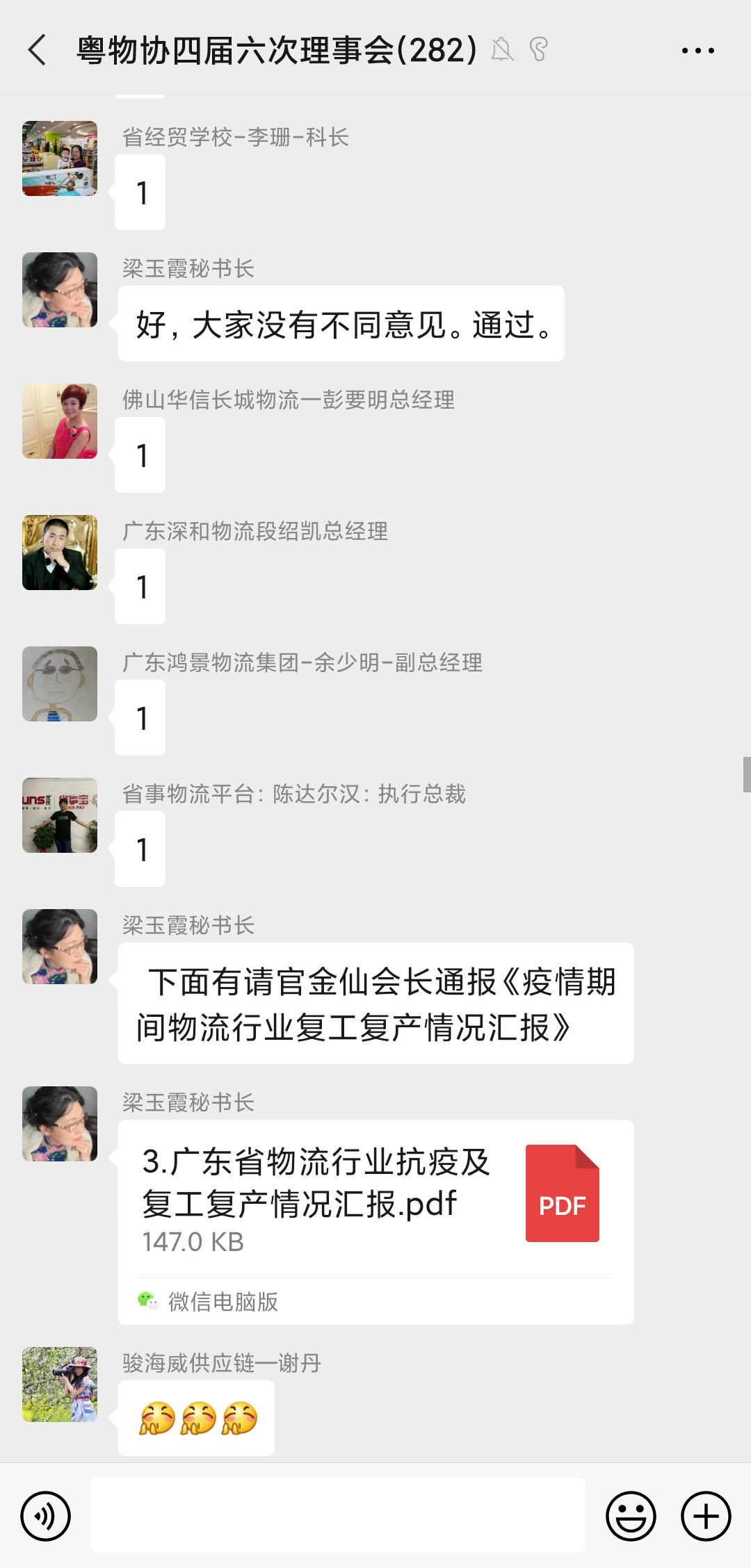View 省经贸学校-李珊-科长's avatar profile

(60, 158)
